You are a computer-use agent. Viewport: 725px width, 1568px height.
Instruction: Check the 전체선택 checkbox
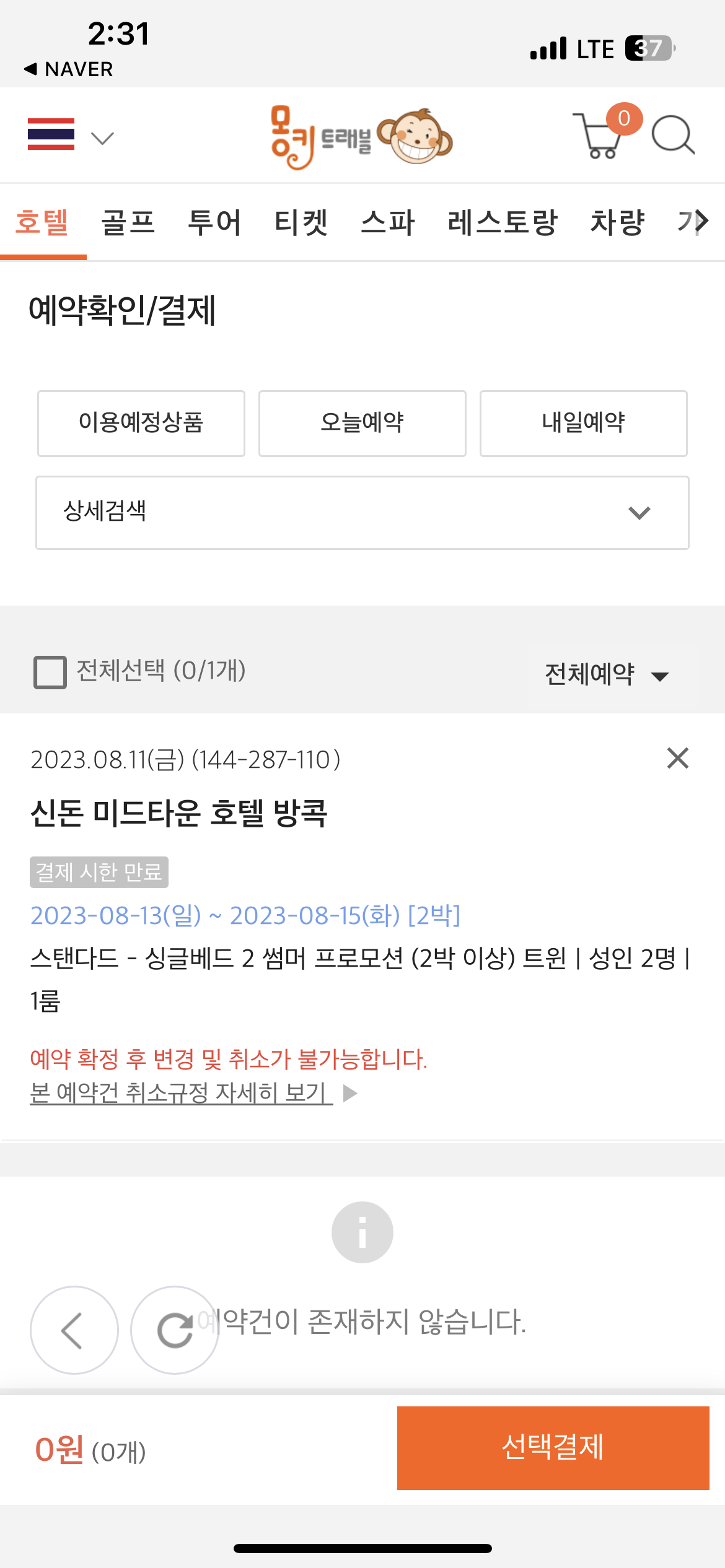pyautogui.click(x=50, y=672)
